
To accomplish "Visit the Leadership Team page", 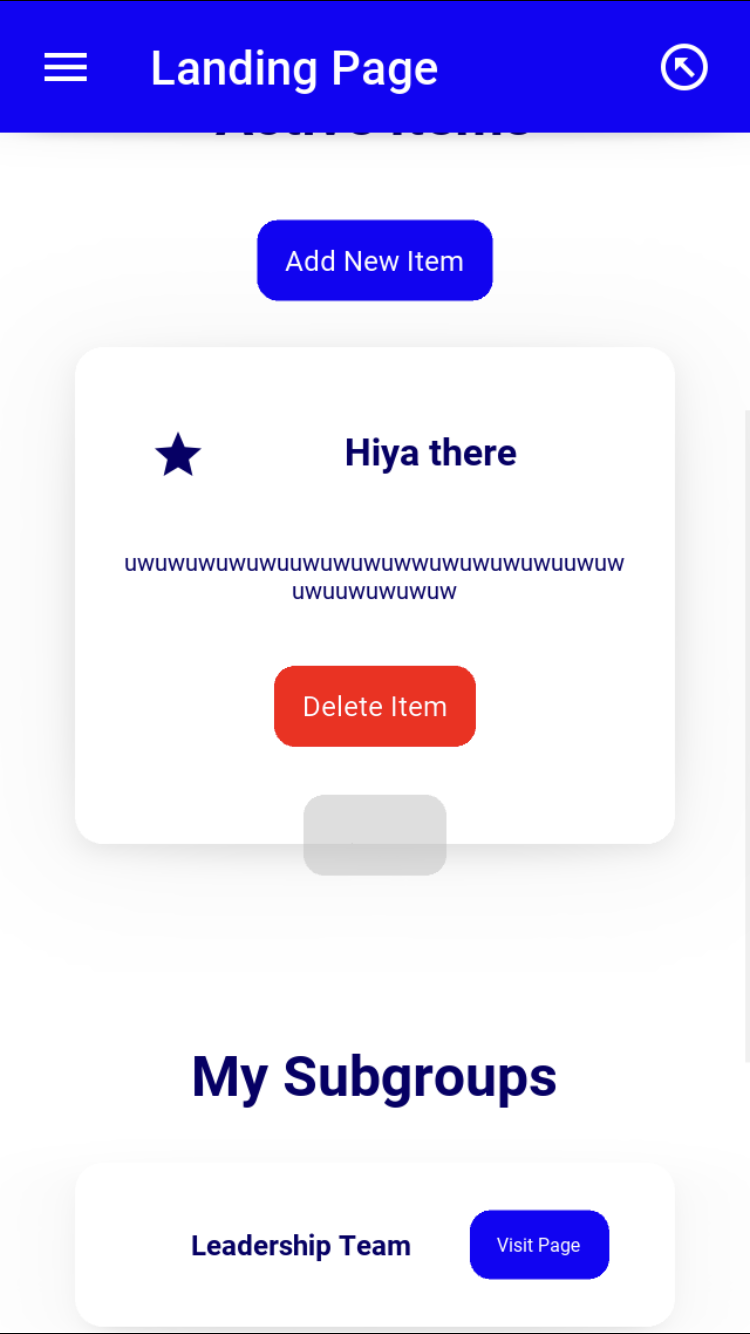I will click(x=538, y=1245).
